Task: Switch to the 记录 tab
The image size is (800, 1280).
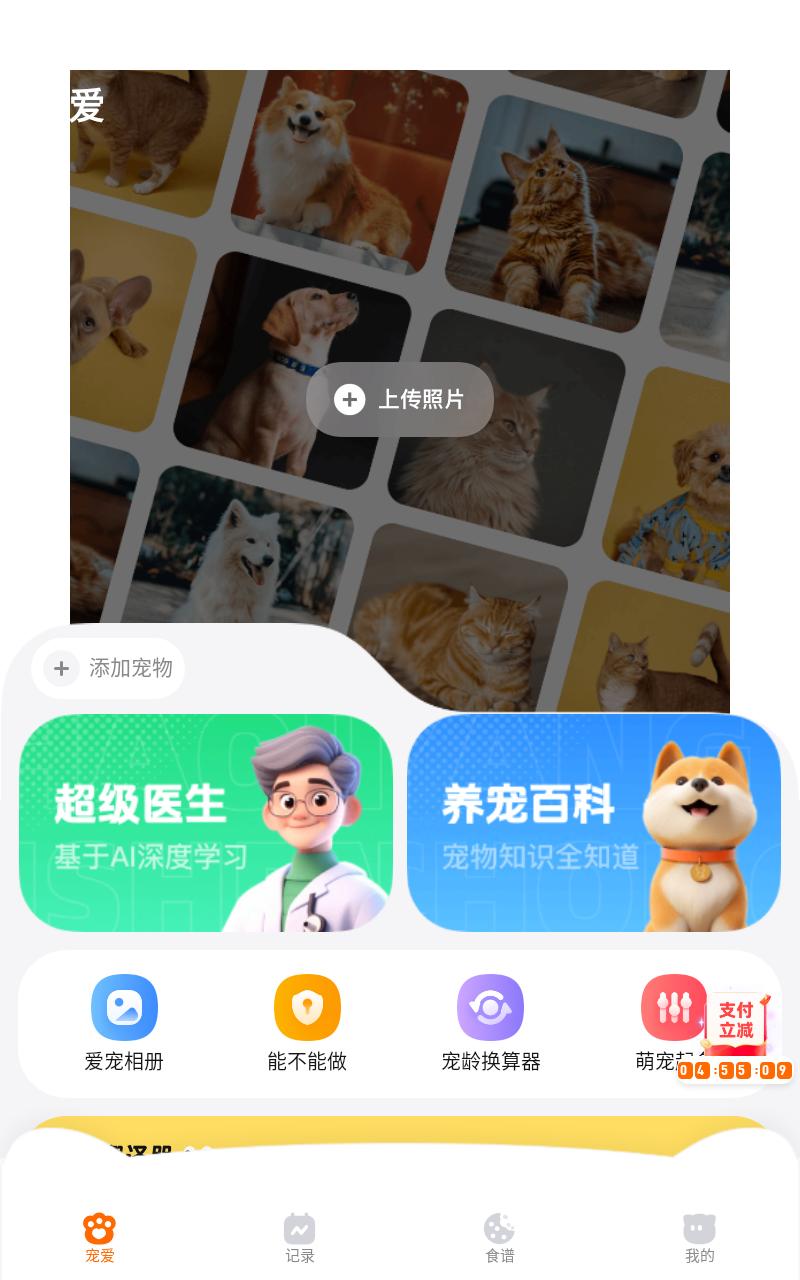Action: point(299,1238)
